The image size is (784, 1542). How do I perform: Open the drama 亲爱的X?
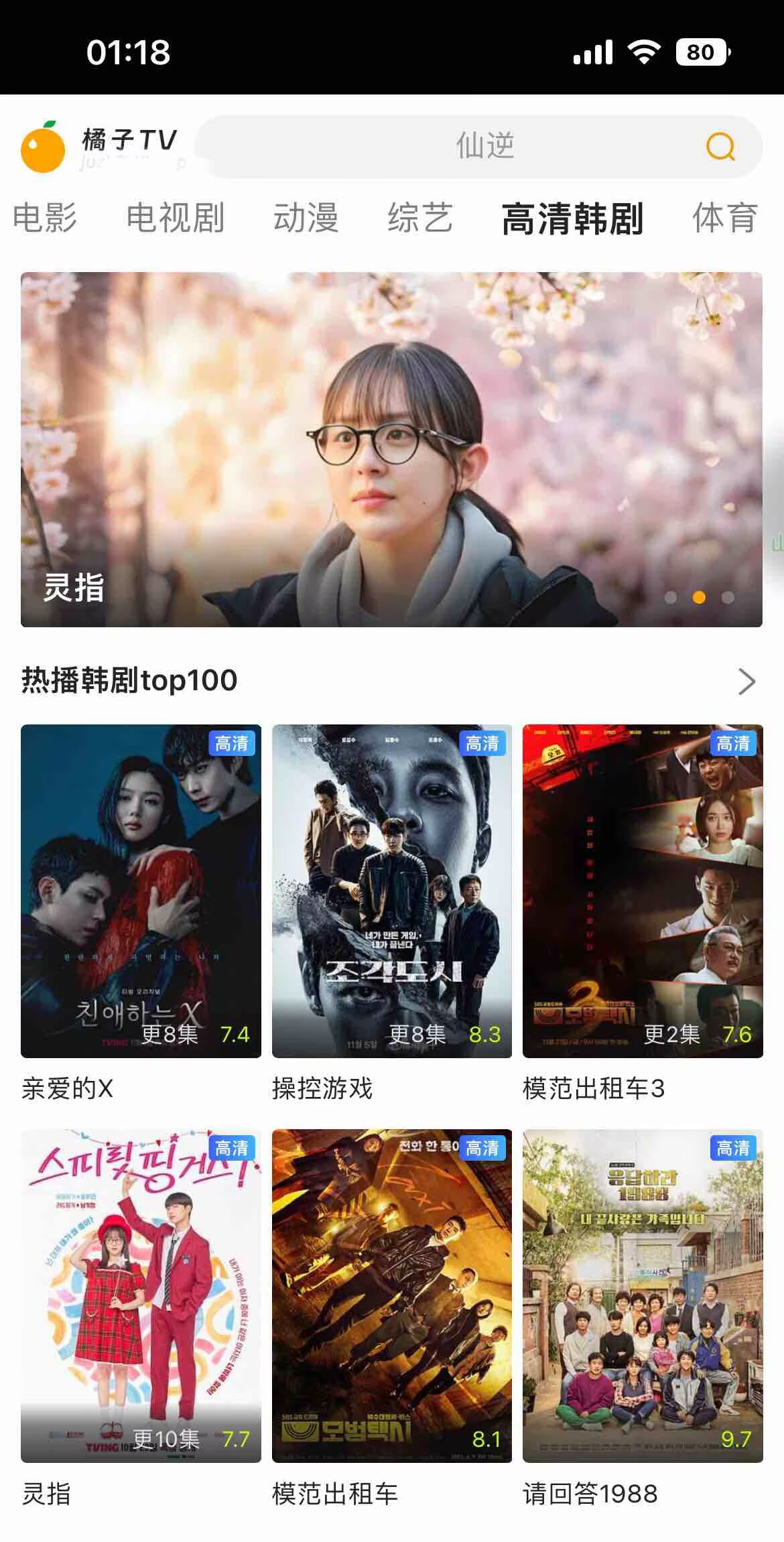(141, 891)
